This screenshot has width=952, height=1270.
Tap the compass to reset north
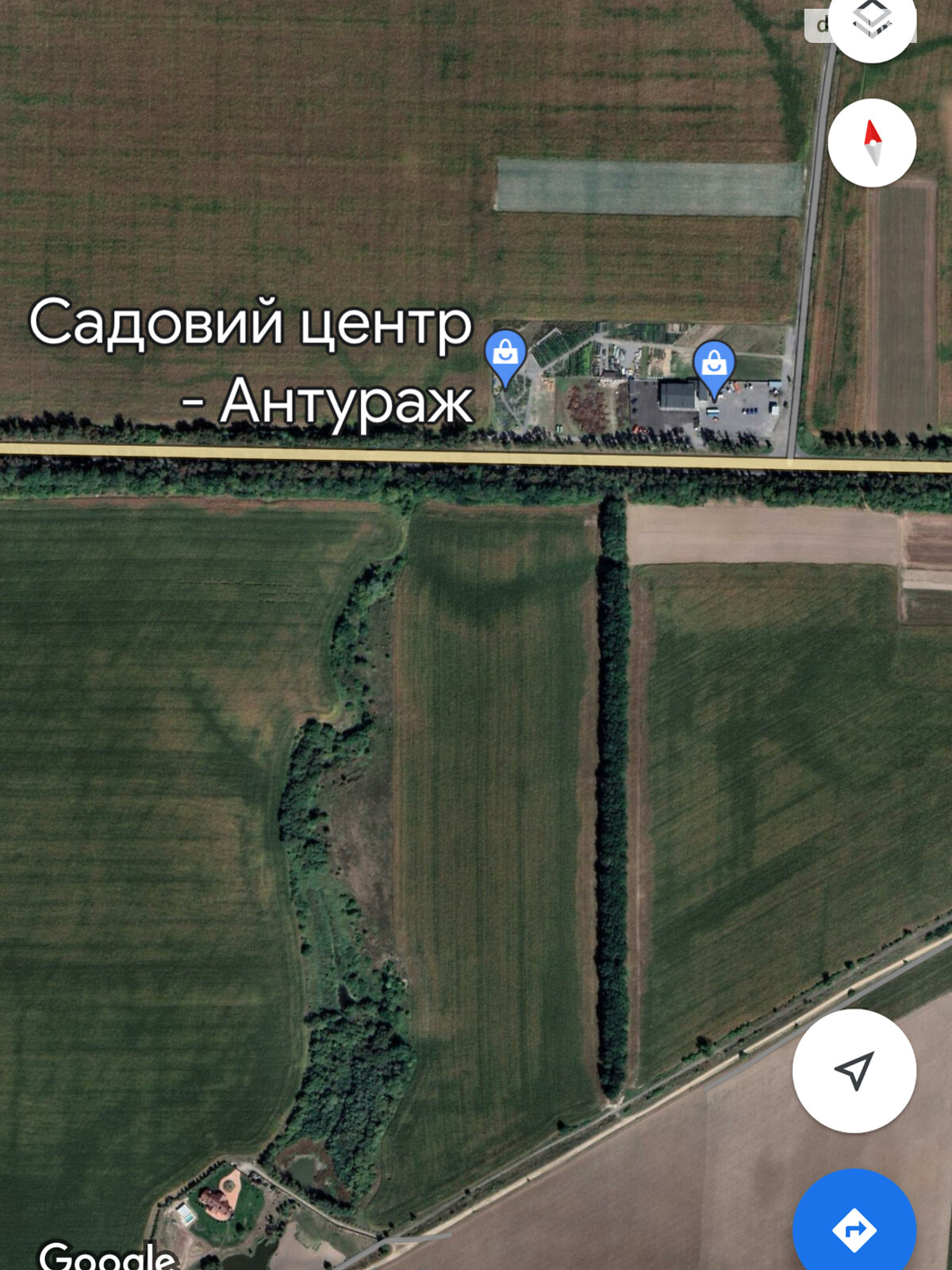click(x=872, y=143)
